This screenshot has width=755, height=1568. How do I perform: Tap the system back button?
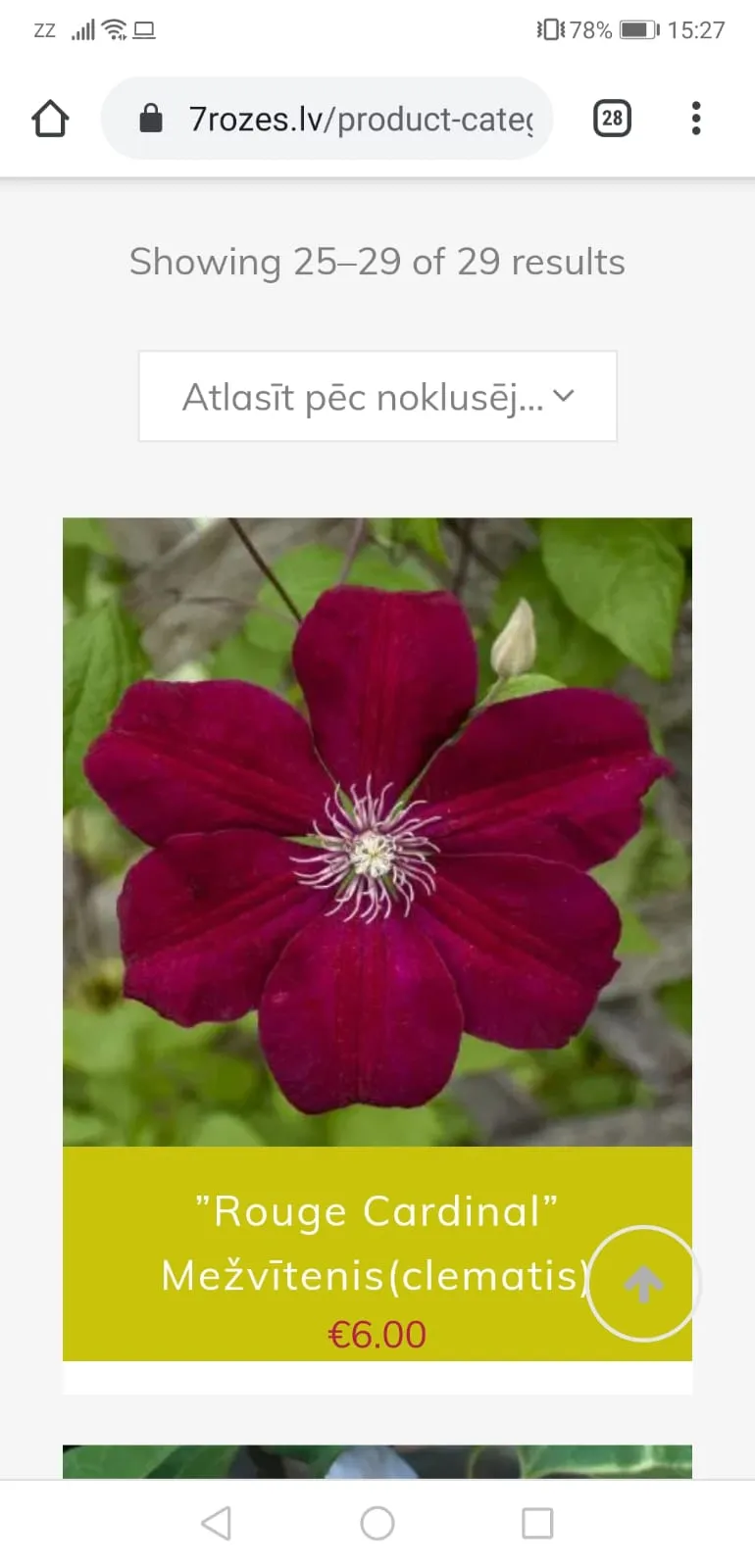[216, 1523]
